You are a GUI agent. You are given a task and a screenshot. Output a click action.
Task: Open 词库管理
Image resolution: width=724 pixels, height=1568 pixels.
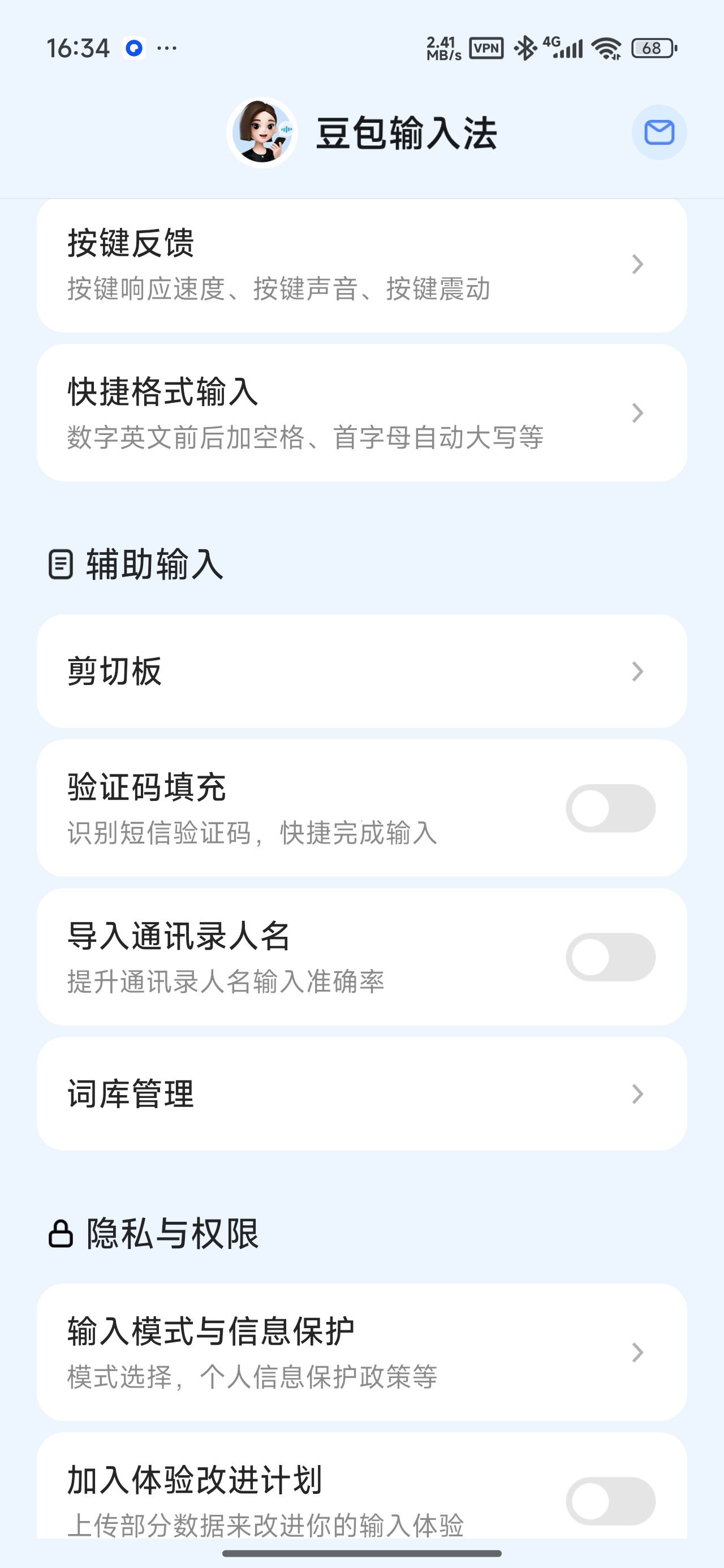coord(361,1093)
